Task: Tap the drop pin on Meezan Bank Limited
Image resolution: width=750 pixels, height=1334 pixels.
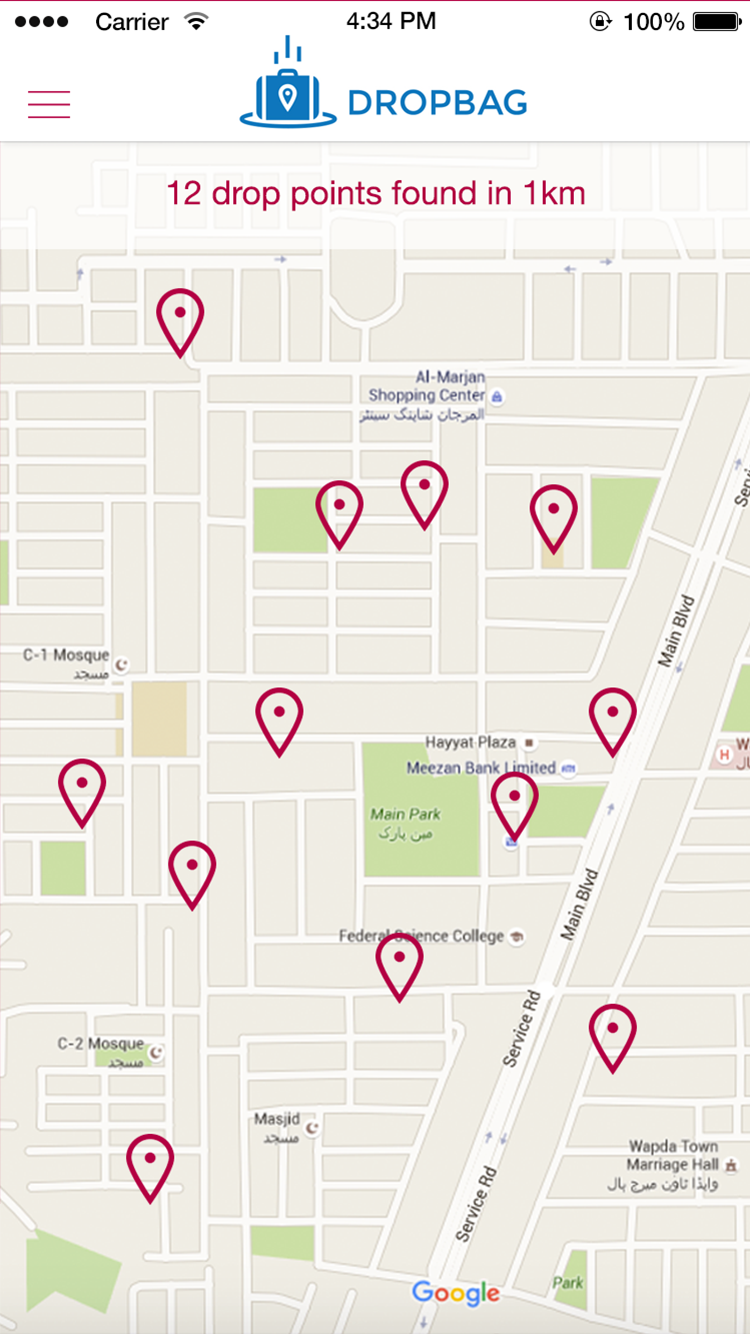Action: point(514,802)
